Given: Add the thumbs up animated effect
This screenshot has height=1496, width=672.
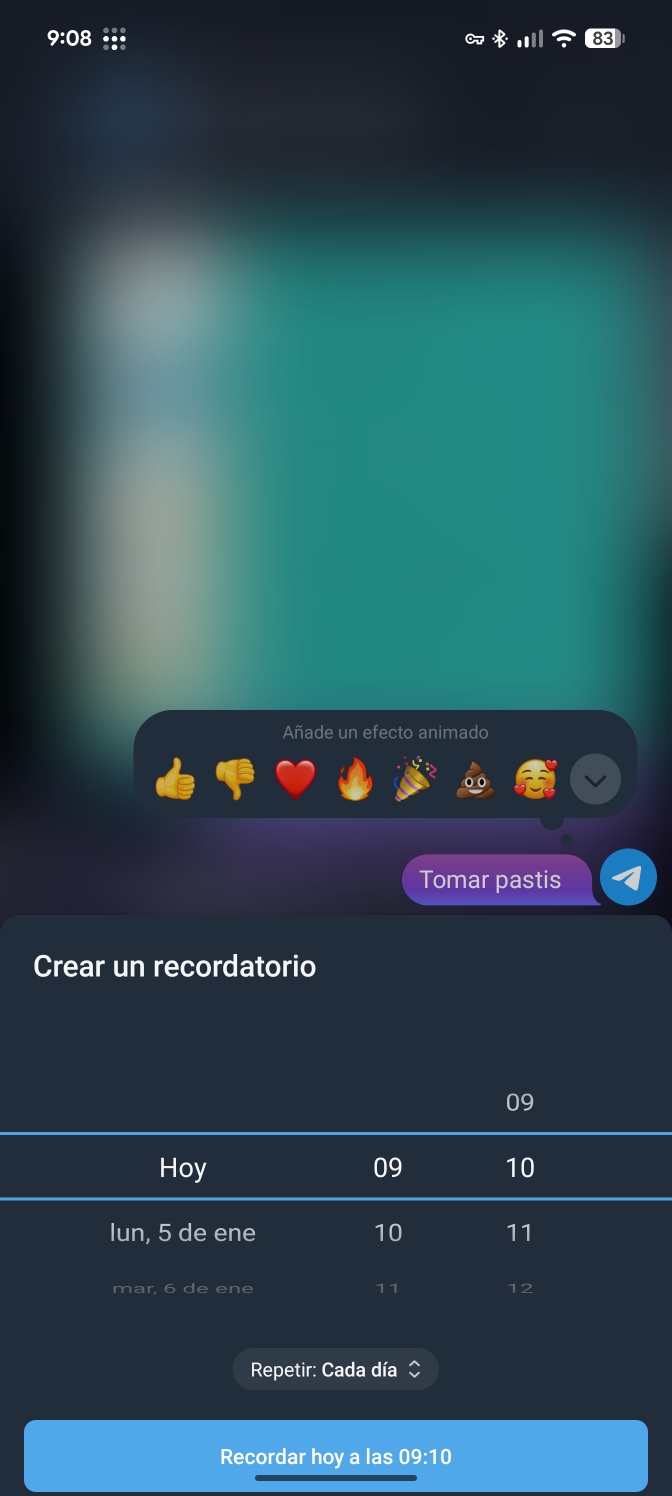Looking at the screenshot, I should coord(175,778).
